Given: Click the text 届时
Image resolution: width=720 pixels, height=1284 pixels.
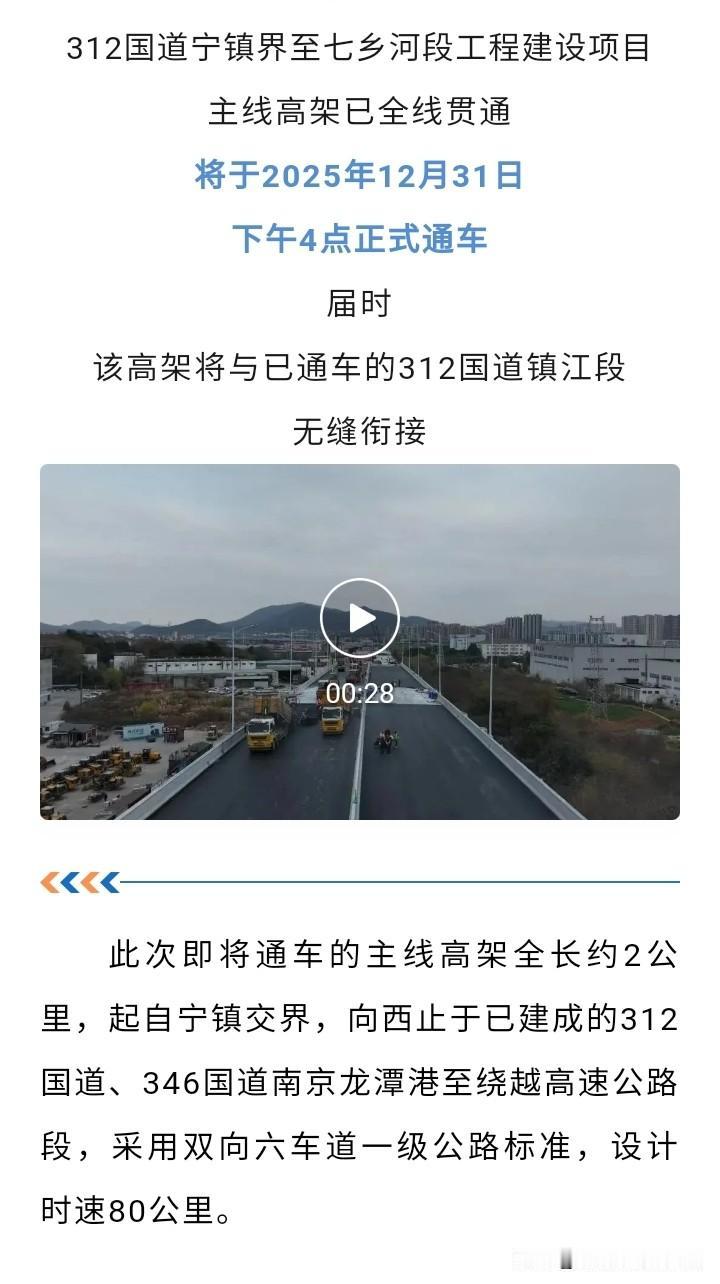Looking at the screenshot, I should click(x=360, y=307).
